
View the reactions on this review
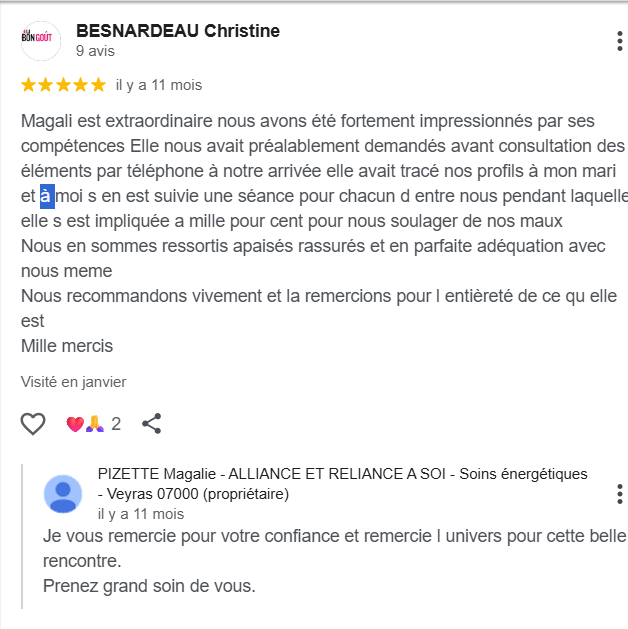tap(93, 424)
